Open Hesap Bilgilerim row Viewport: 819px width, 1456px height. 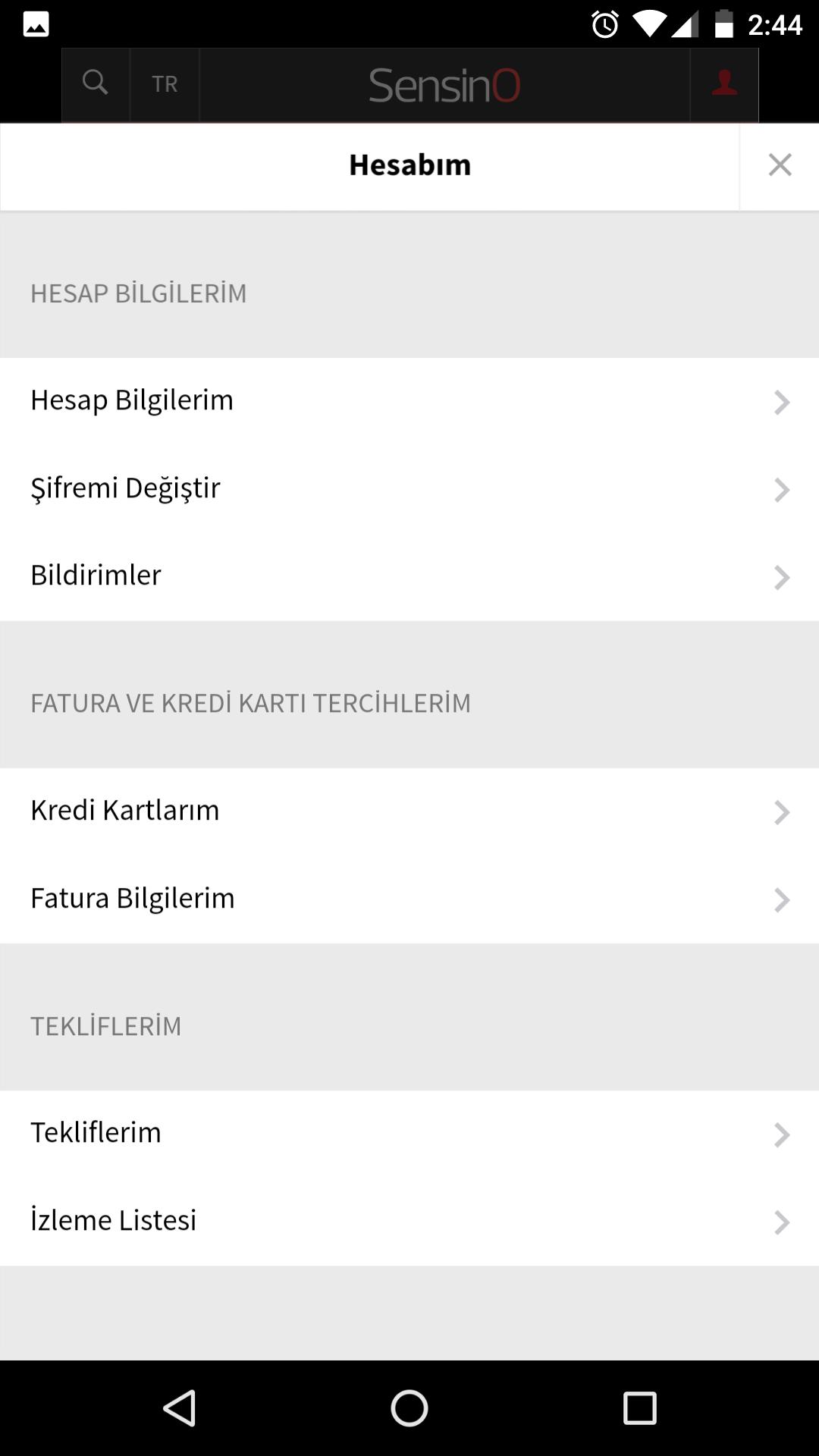409,401
